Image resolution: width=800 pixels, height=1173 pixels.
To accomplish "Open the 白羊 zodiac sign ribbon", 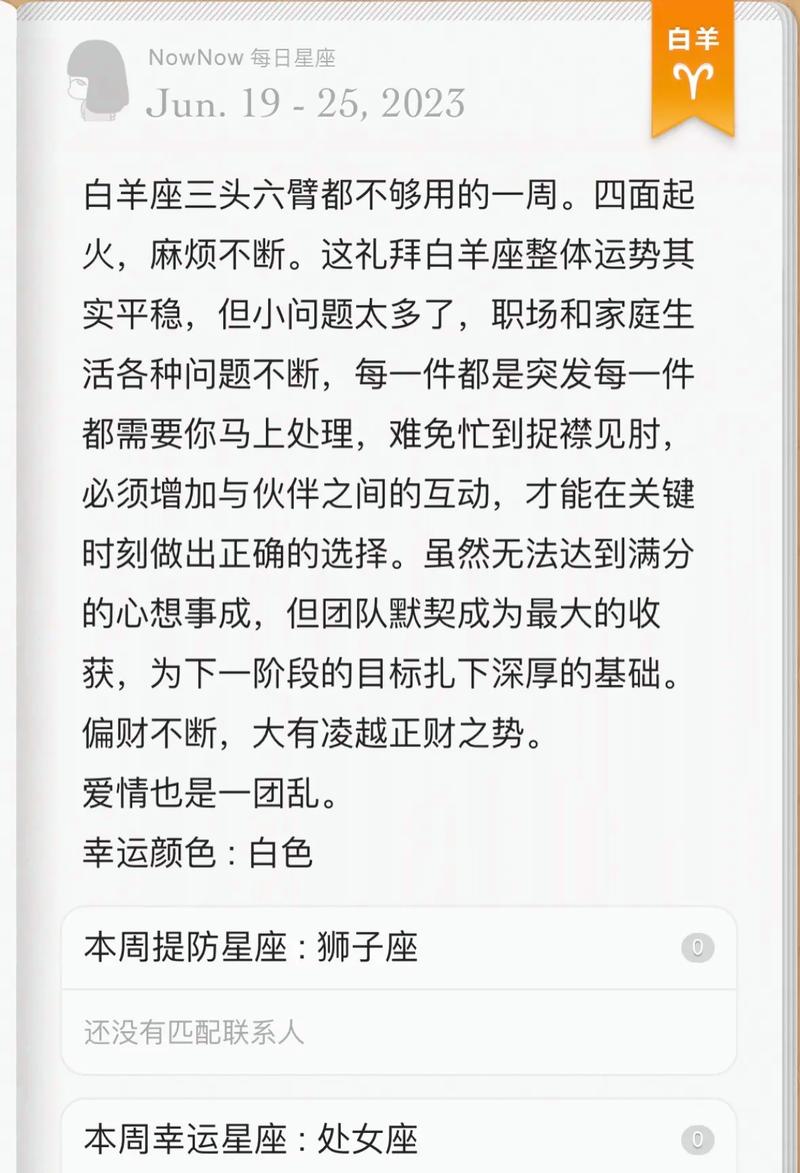I will pyautogui.click(x=693, y=62).
